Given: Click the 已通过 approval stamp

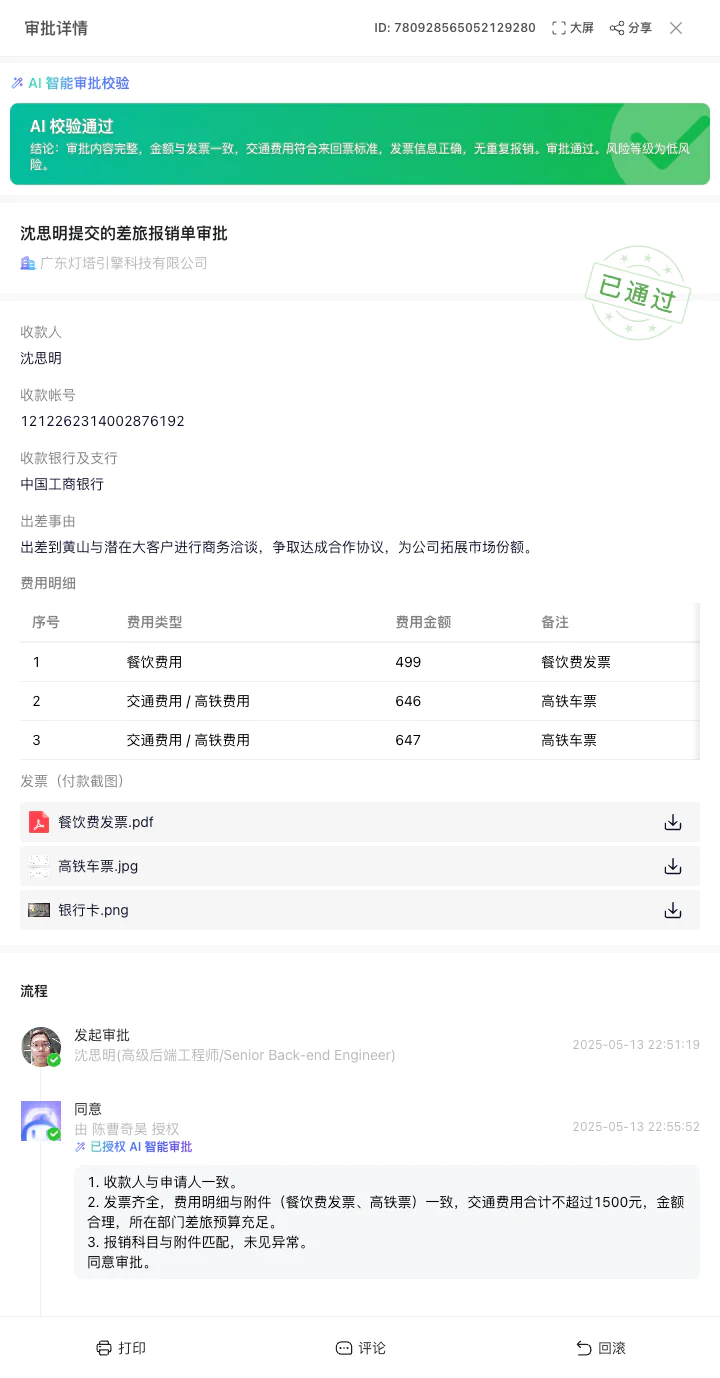Looking at the screenshot, I should coord(637,291).
